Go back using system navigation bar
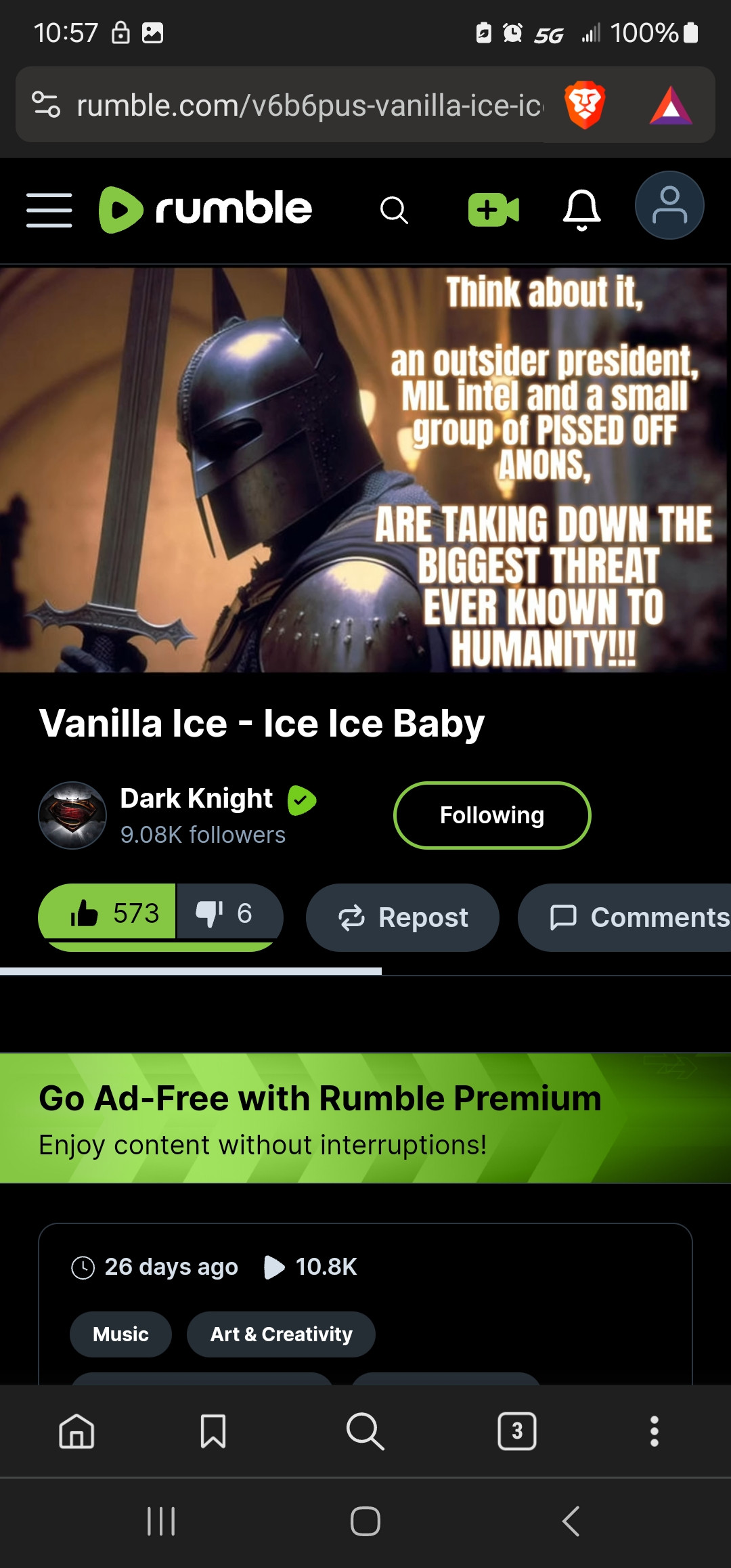Viewport: 731px width, 1568px height. (571, 1521)
